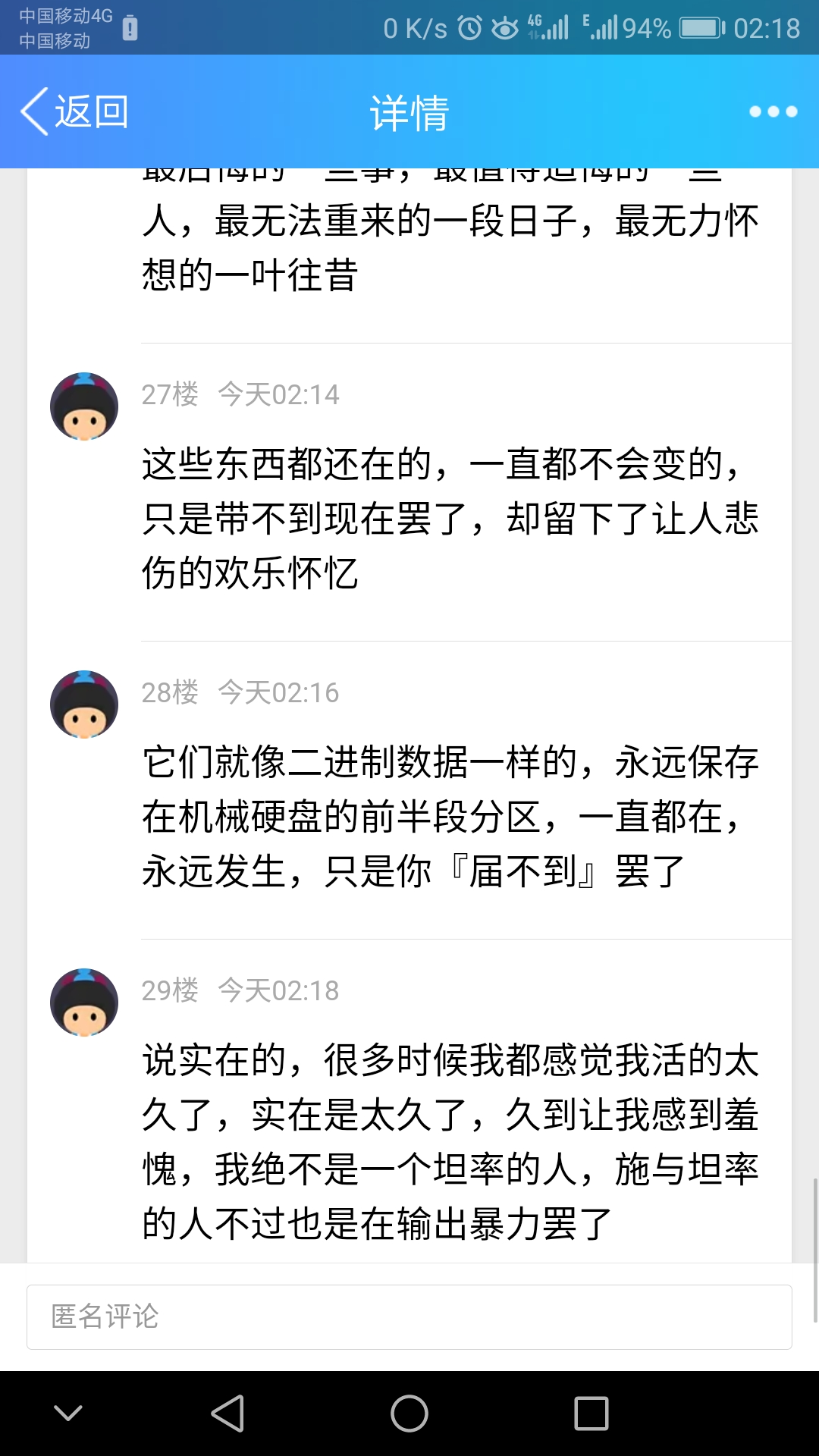
Task: Go back using the system navigation bar
Action: tap(227, 1414)
